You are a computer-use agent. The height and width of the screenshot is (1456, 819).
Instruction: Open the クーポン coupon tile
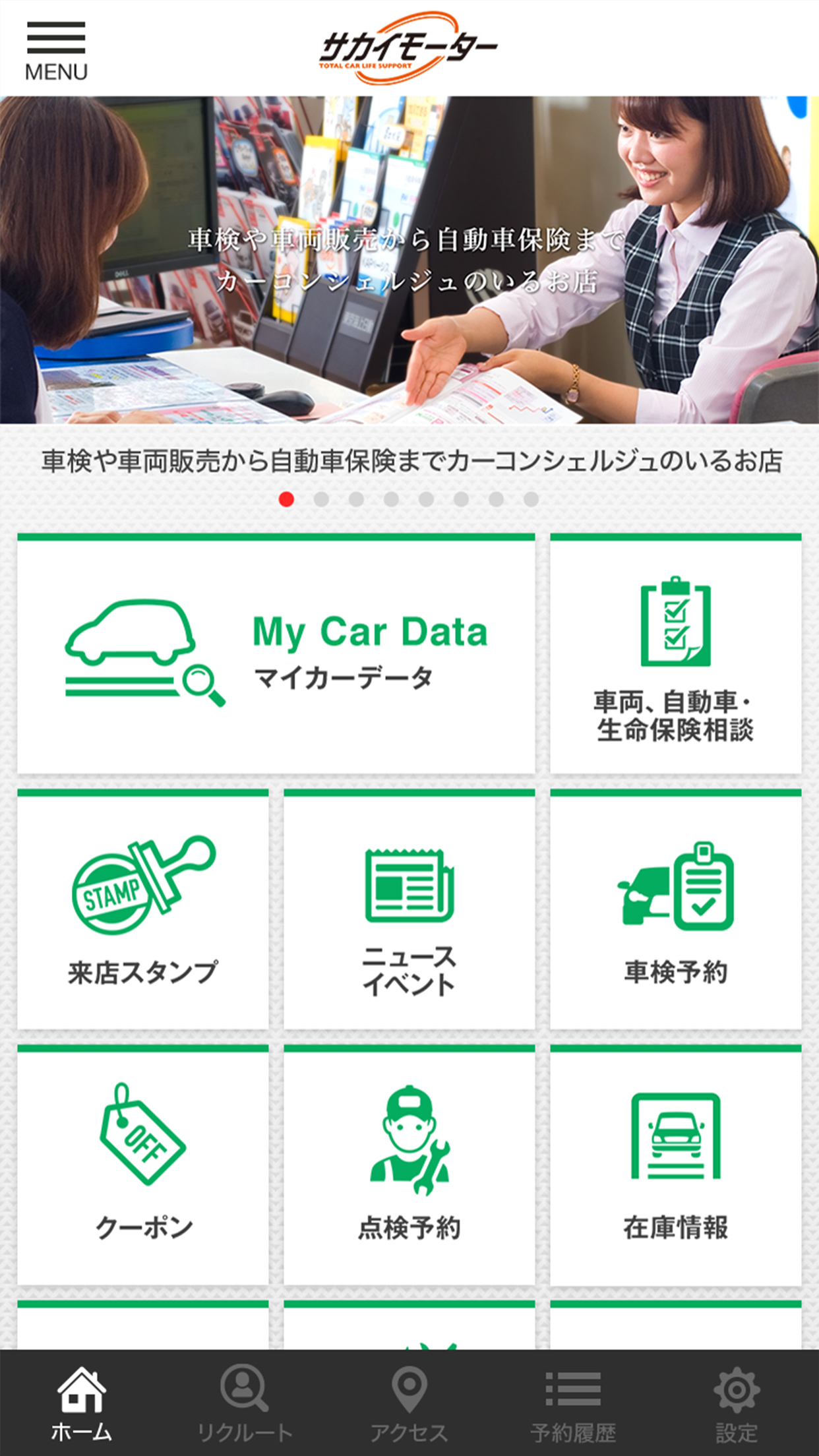[x=142, y=1166]
